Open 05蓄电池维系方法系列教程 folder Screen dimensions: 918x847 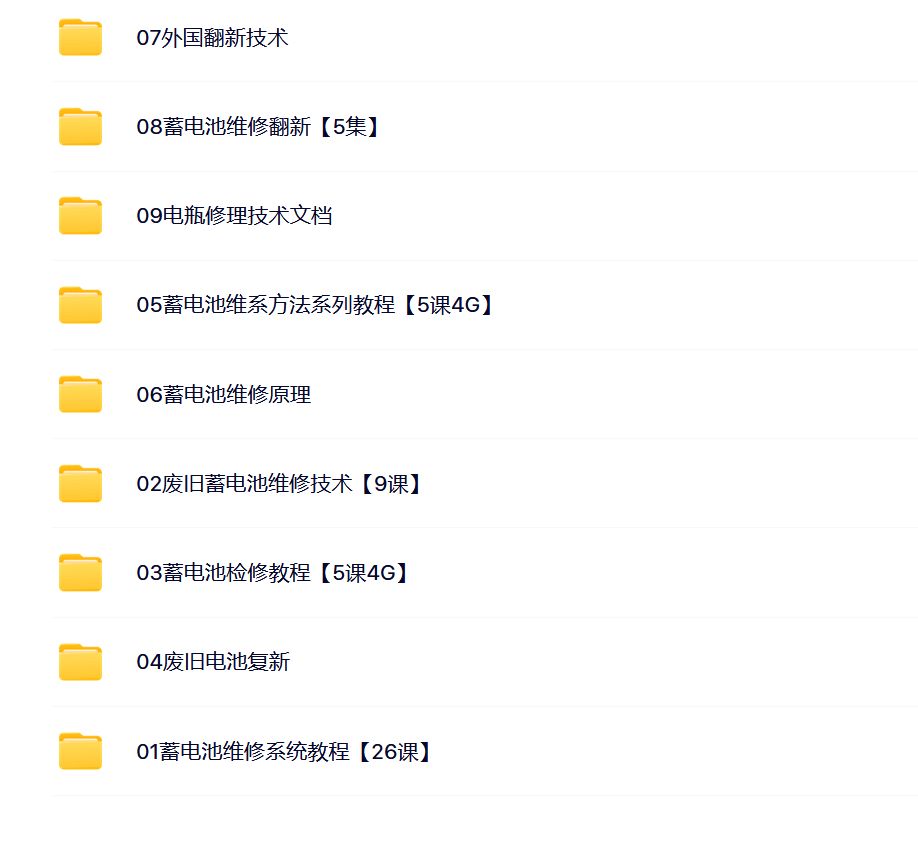pos(315,305)
